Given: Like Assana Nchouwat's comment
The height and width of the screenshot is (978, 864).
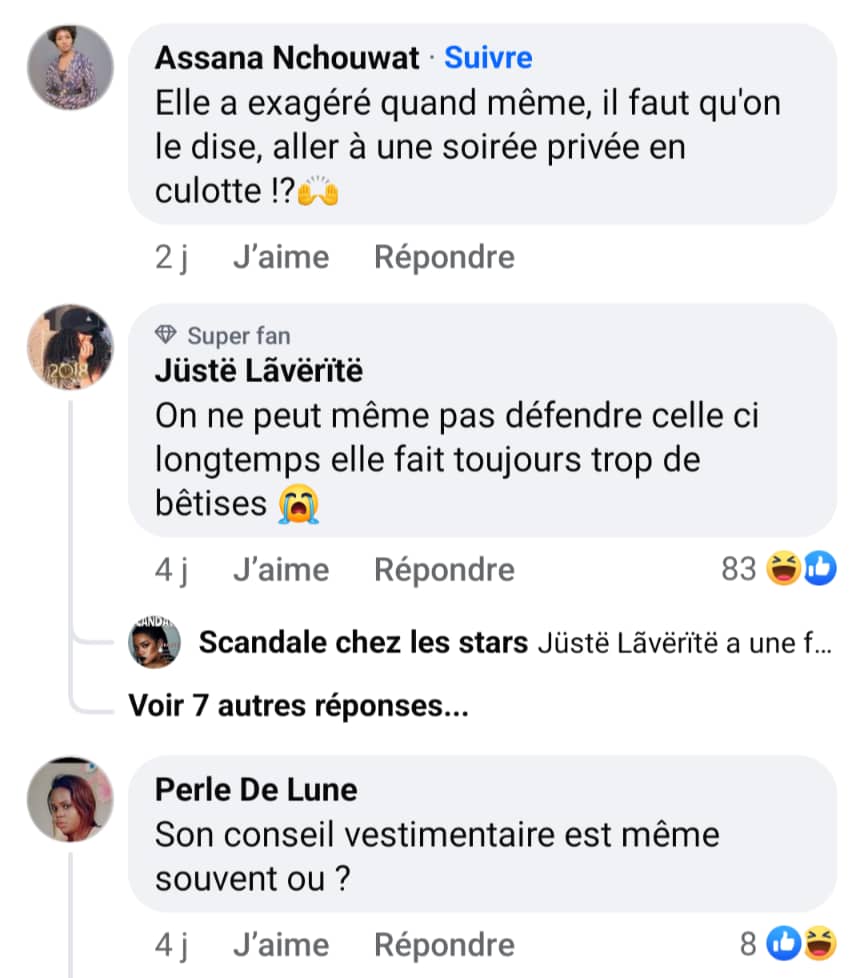Looking at the screenshot, I should [280, 257].
